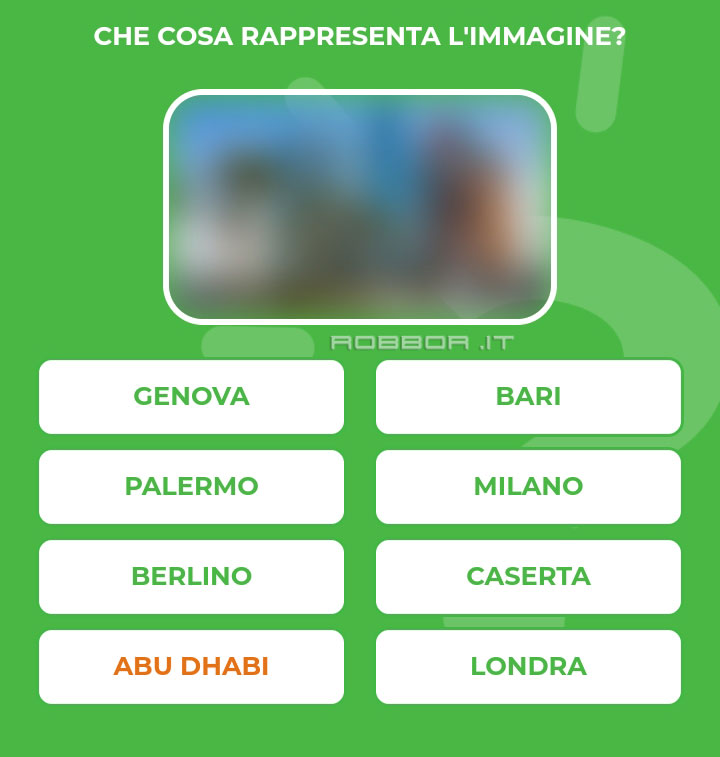720x757 pixels.
Task: Choose the ABU DHABI option
Action: [191, 667]
